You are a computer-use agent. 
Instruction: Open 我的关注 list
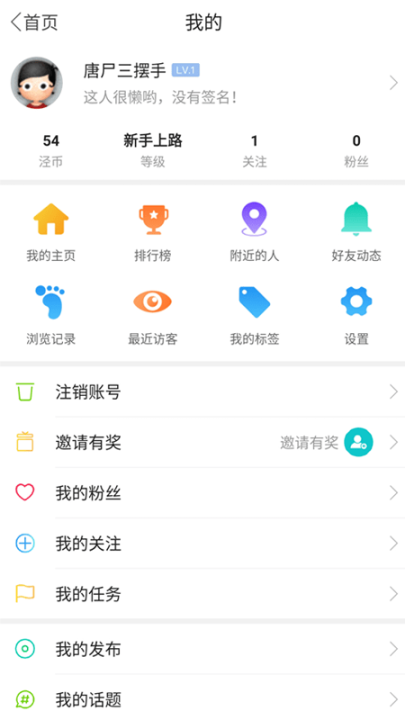202,544
